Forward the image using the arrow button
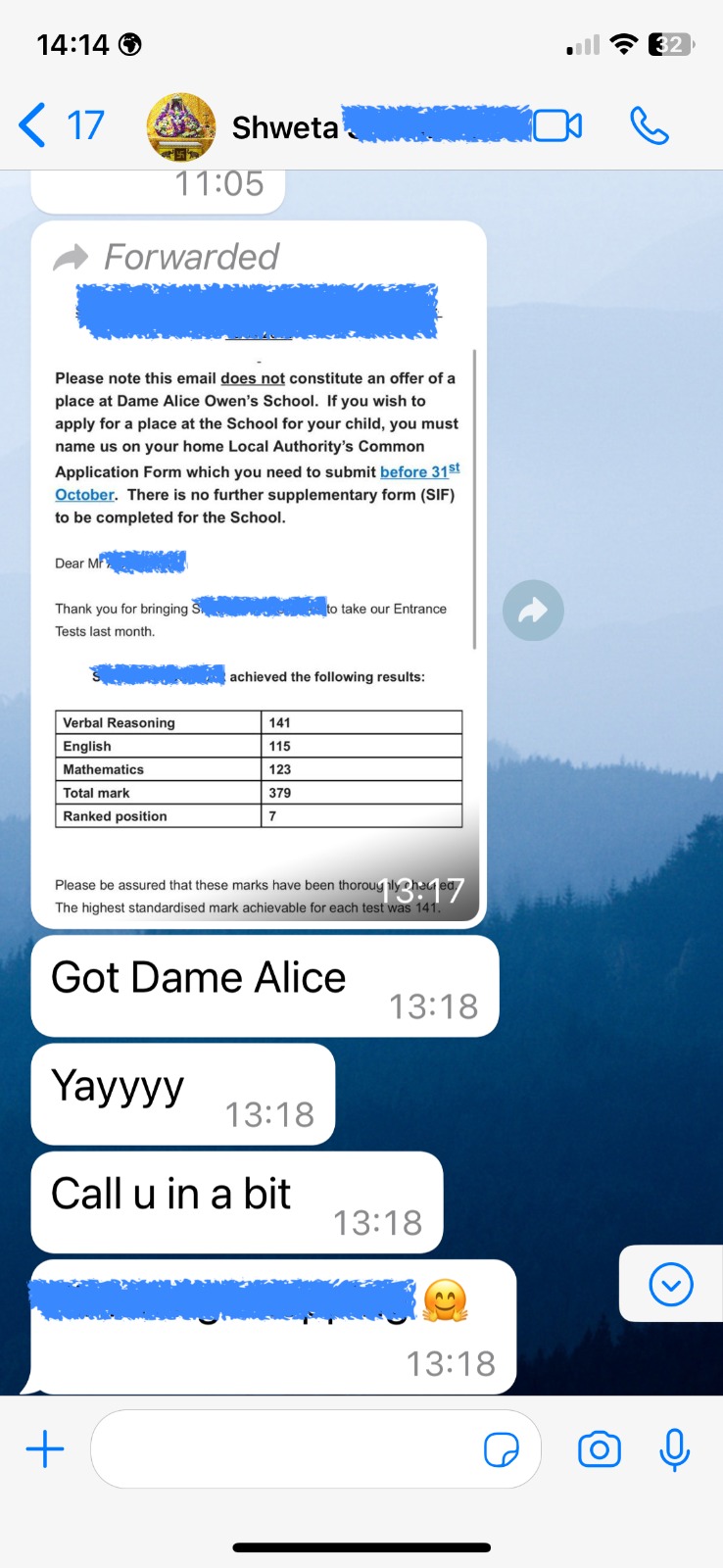This screenshot has height=1568, width=723. (x=533, y=611)
